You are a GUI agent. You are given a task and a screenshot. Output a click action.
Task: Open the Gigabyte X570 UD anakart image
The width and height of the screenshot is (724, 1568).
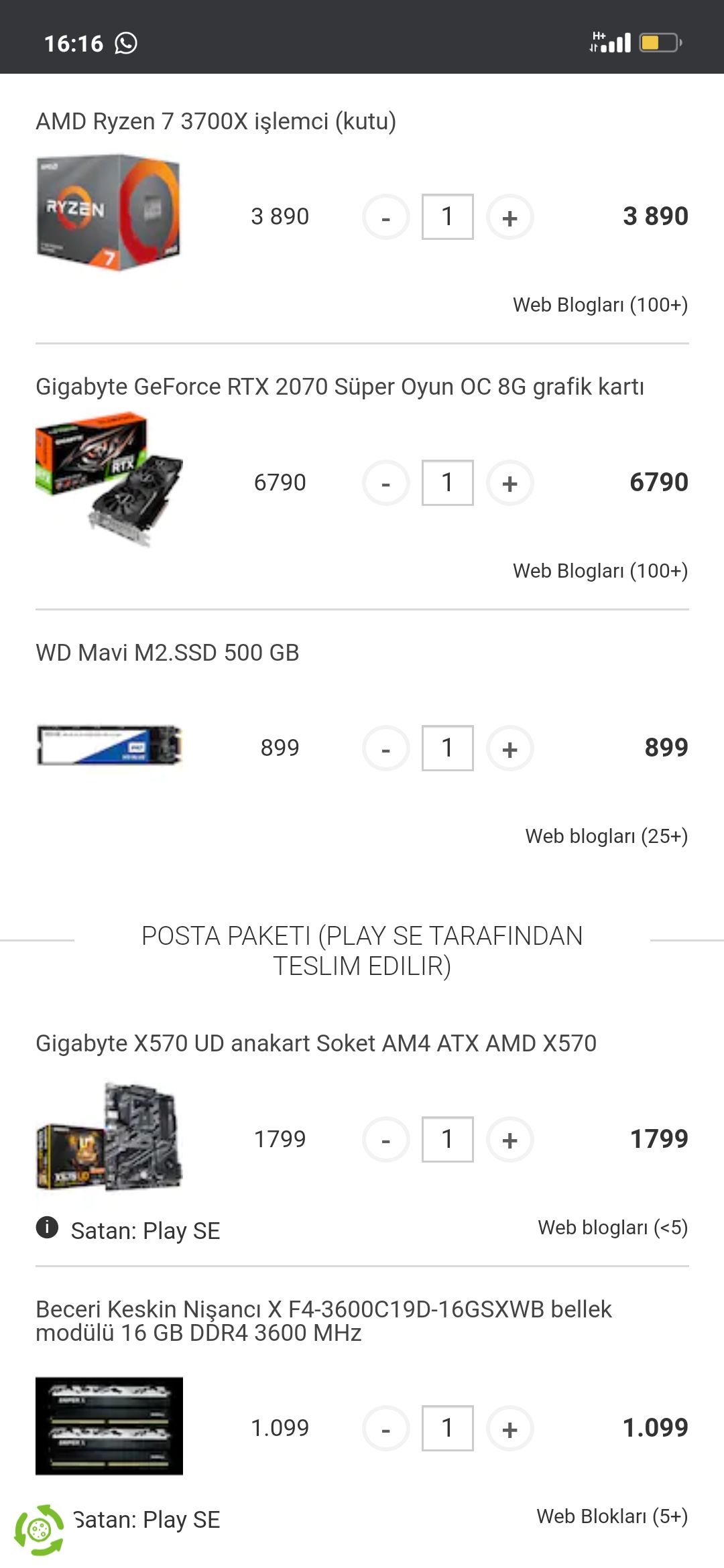pos(109,1137)
